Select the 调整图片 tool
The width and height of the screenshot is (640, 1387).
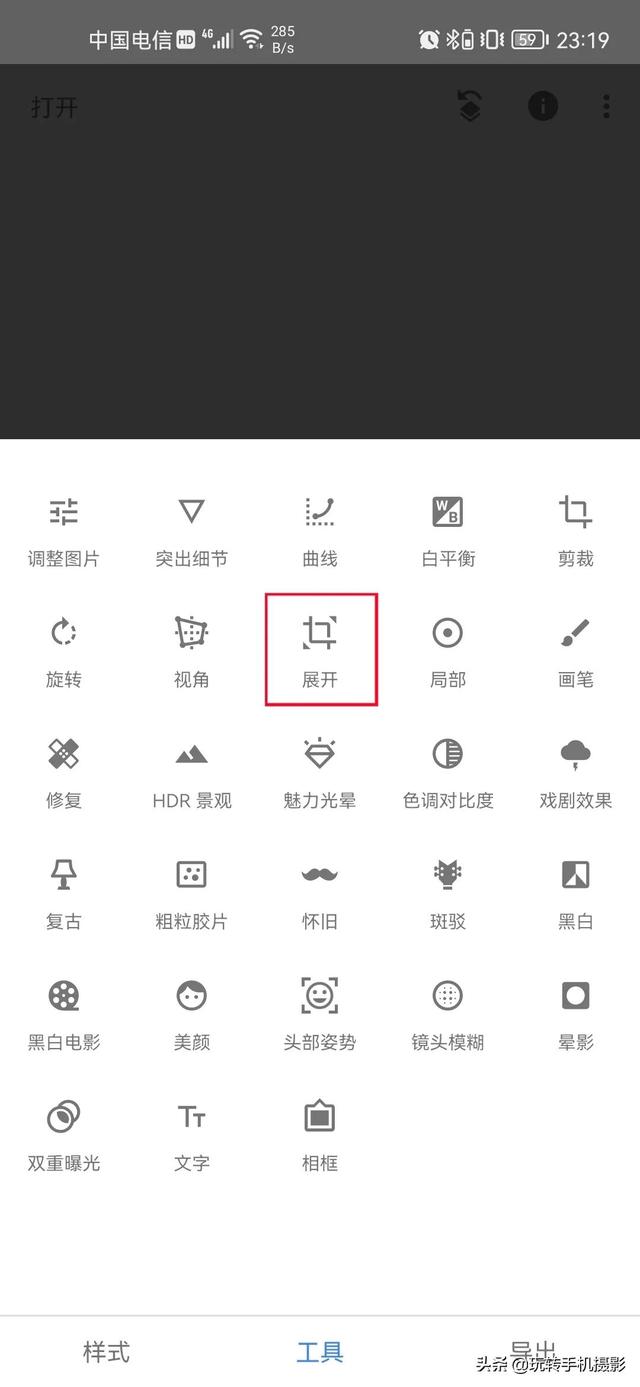(64, 533)
